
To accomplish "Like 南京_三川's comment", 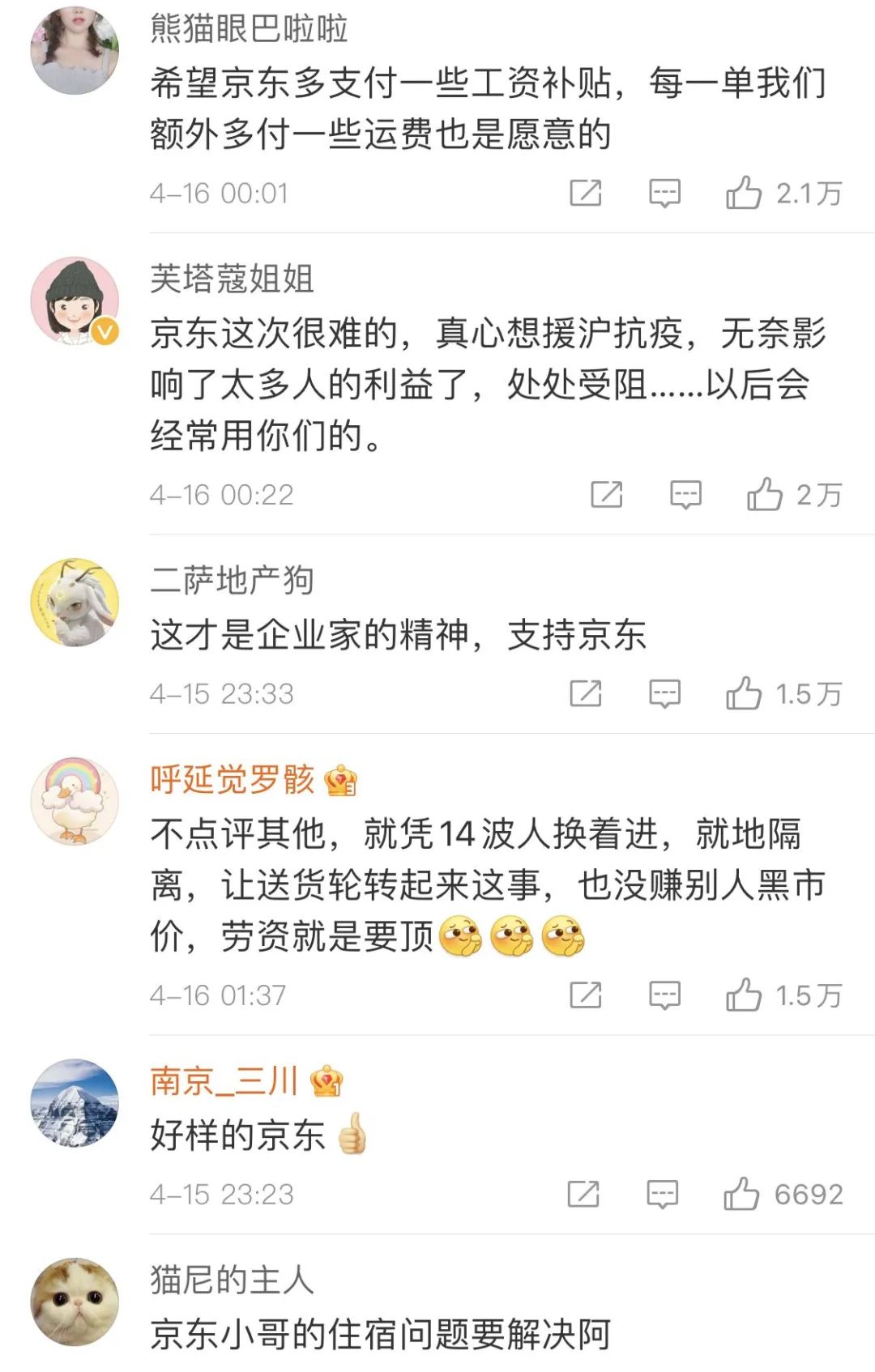I will click(x=741, y=1195).
